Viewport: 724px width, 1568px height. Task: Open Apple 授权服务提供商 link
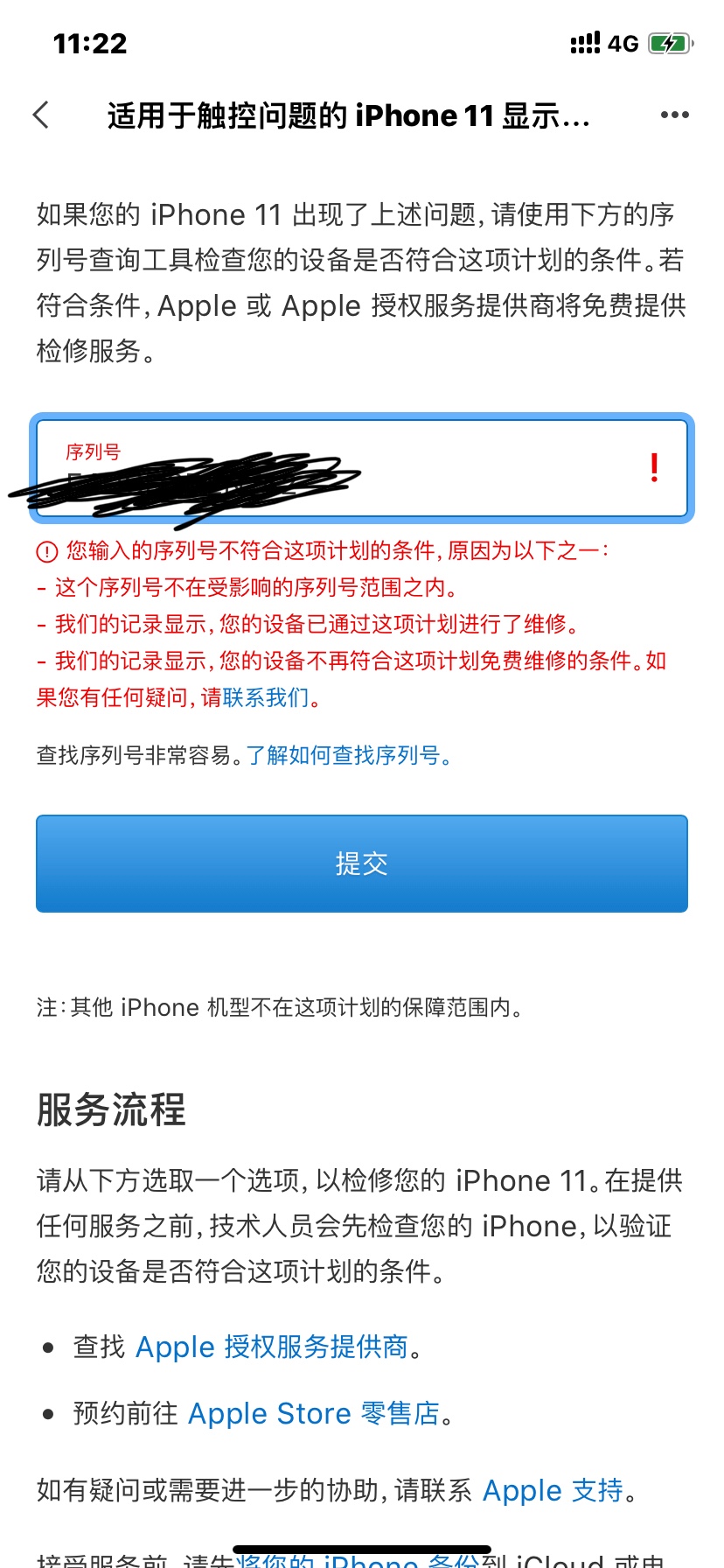pos(272,1347)
